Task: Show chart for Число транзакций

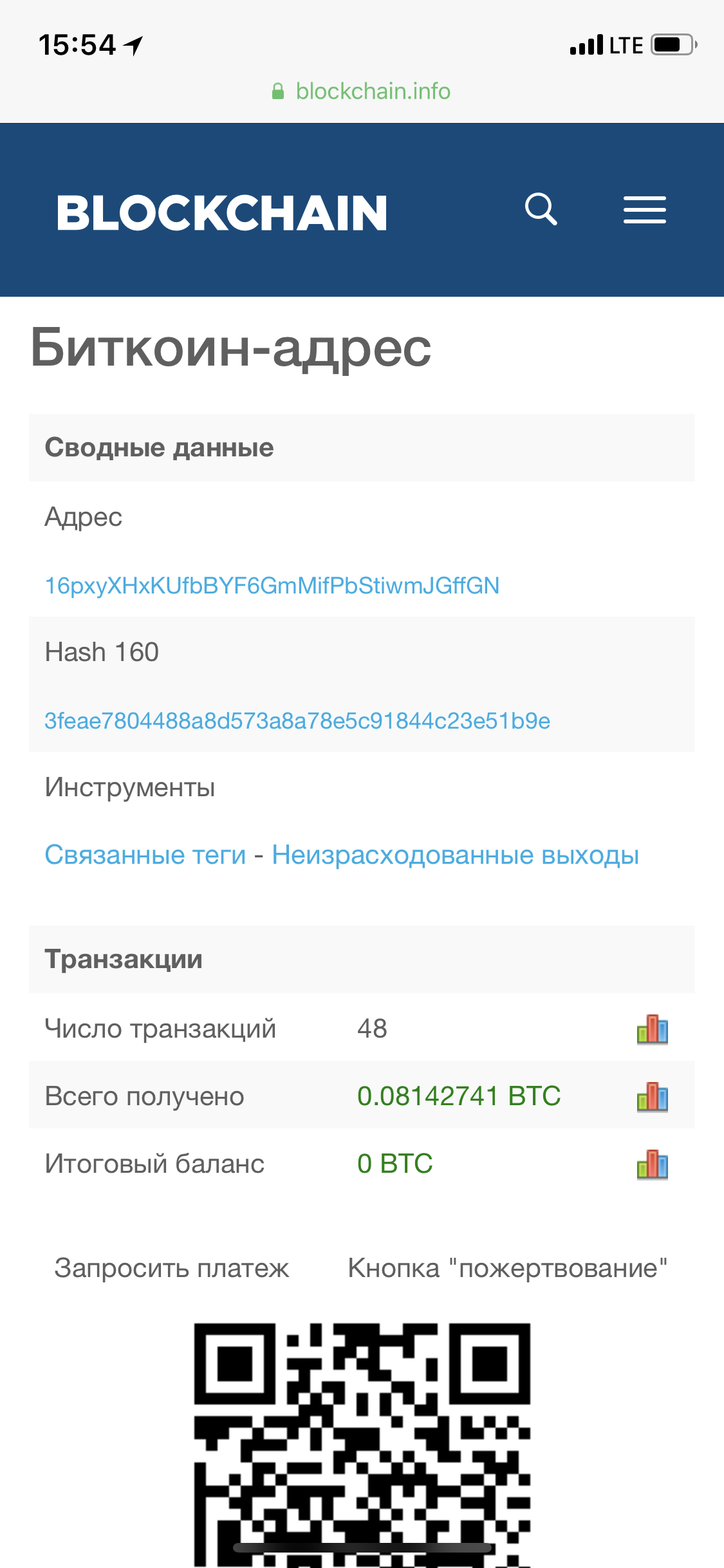Action: [x=652, y=1029]
